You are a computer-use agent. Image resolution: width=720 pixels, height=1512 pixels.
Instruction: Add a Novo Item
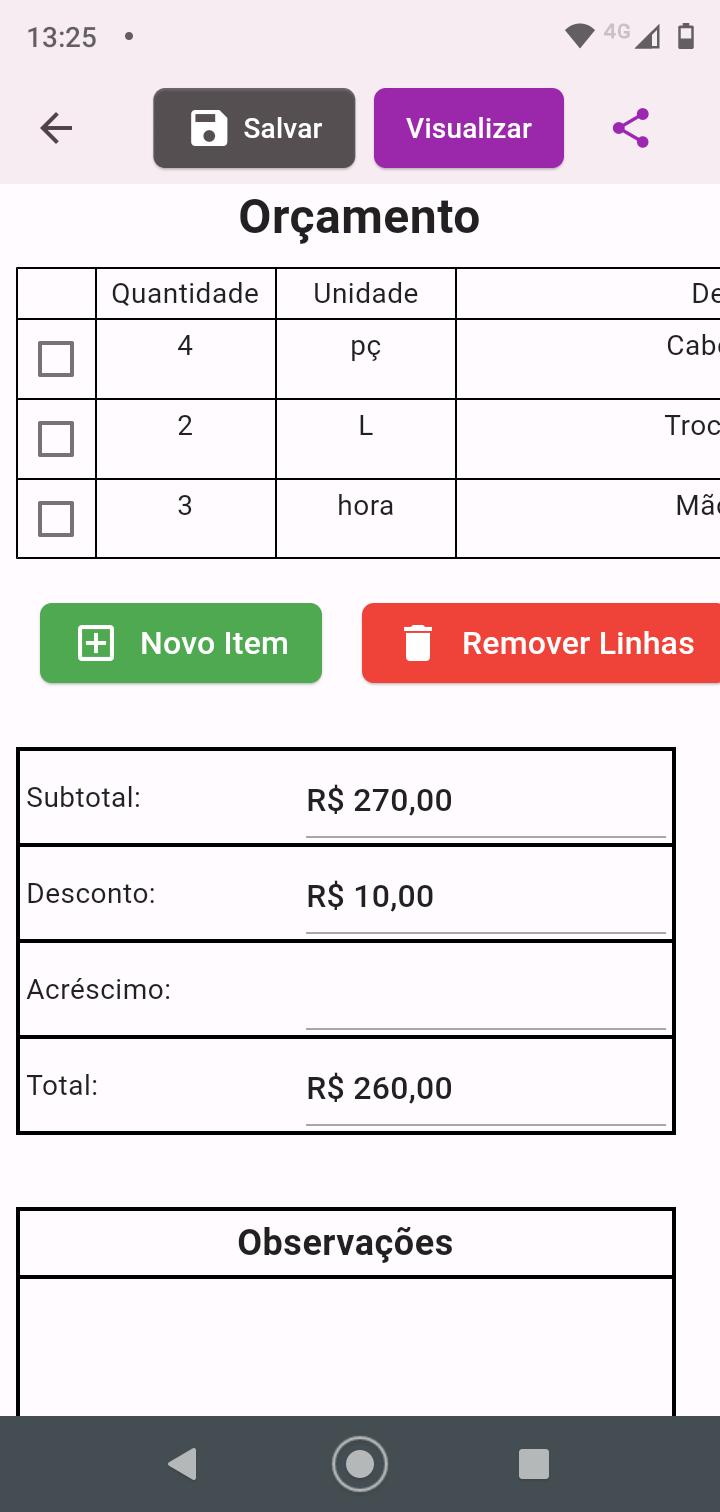(x=181, y=643)
